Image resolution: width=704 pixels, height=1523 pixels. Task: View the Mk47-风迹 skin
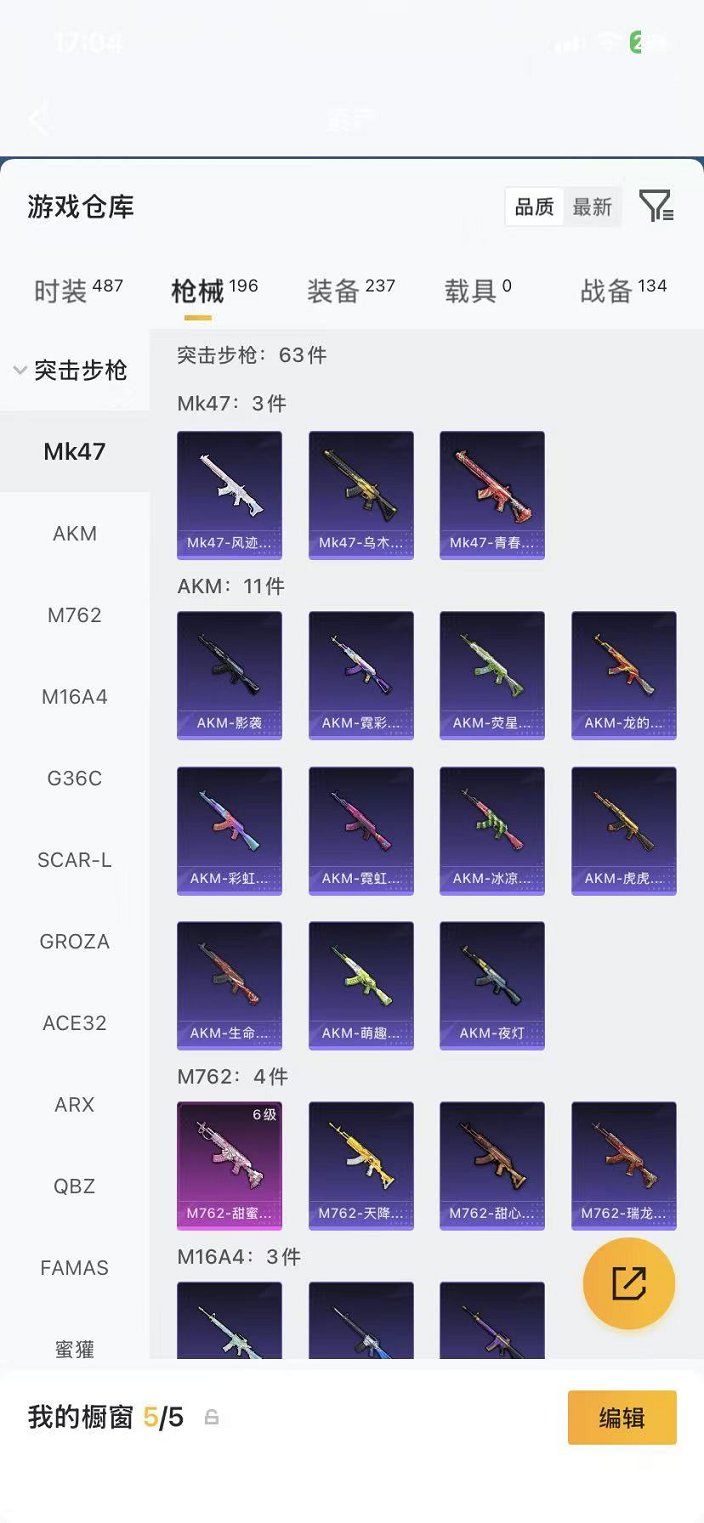click(229, 495)
